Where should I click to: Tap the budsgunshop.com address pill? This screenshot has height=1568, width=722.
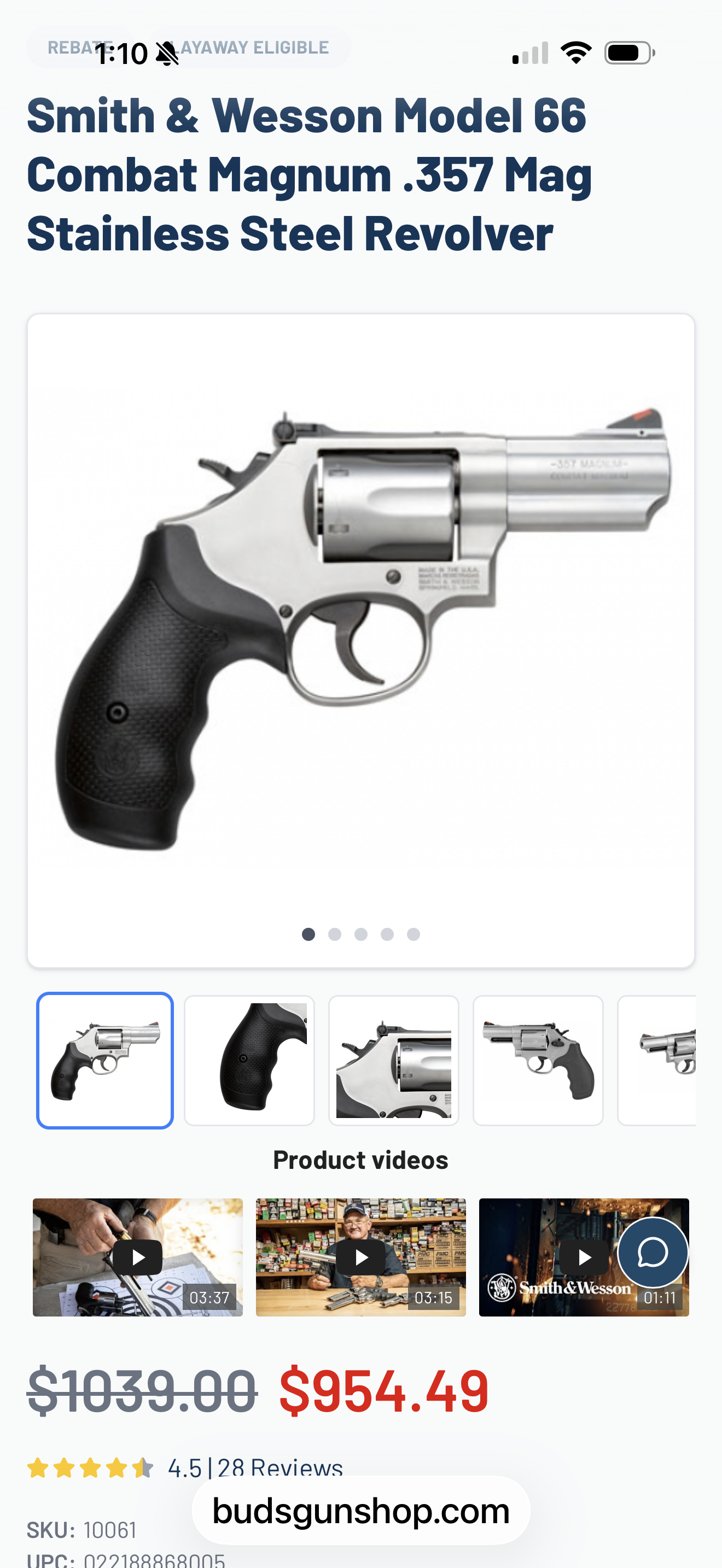361,1511
